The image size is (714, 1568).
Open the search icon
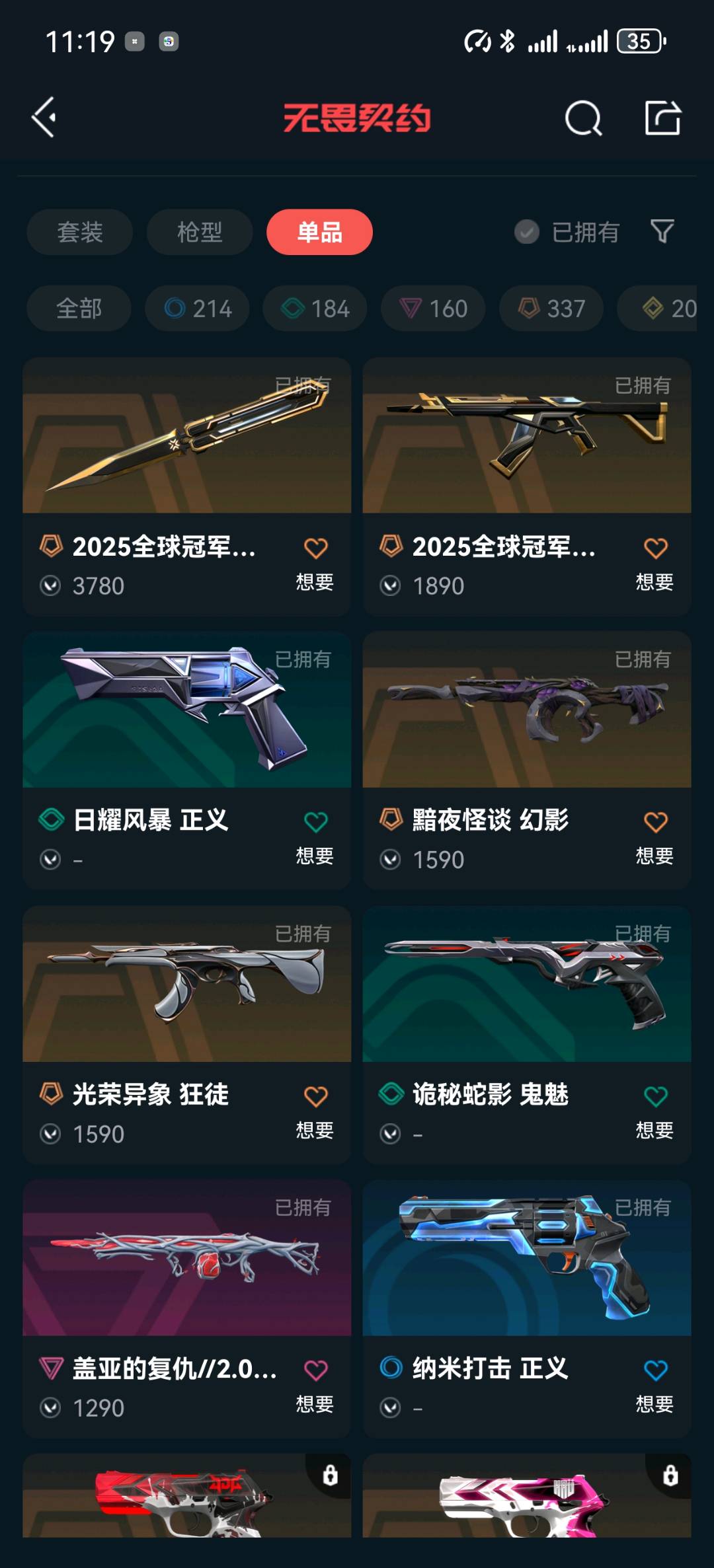point(583,119)
